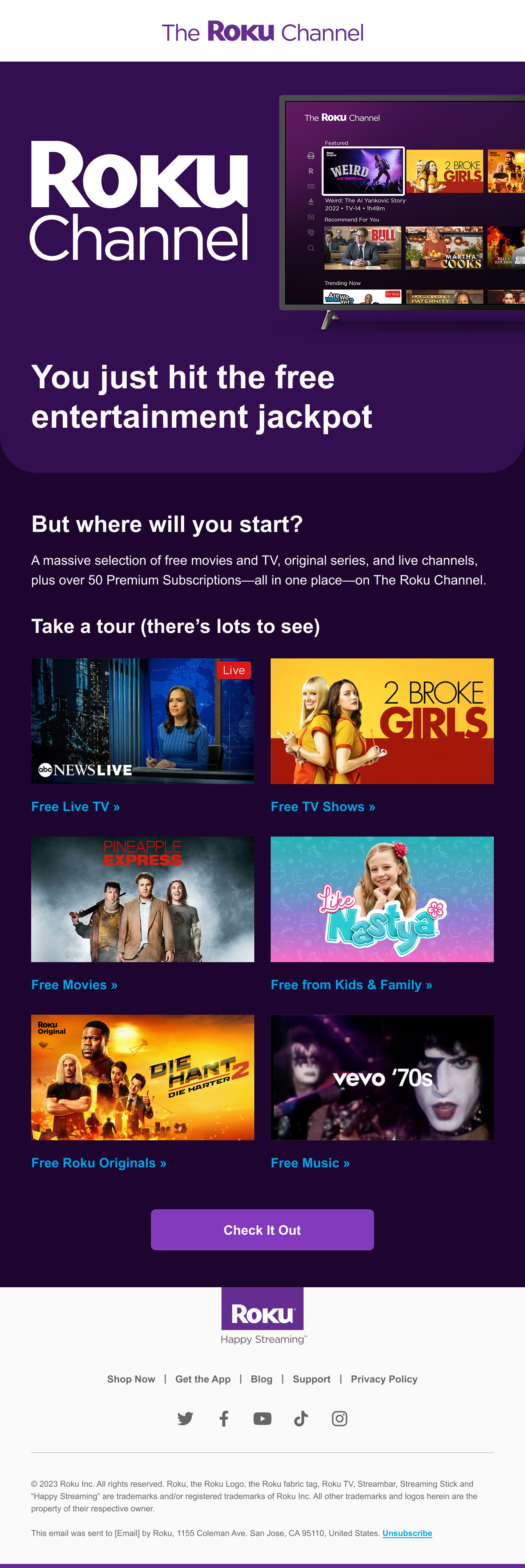Open the 2 Broke Girls tile
Screen dimensions: 525x1568
[x=382, y=721]
